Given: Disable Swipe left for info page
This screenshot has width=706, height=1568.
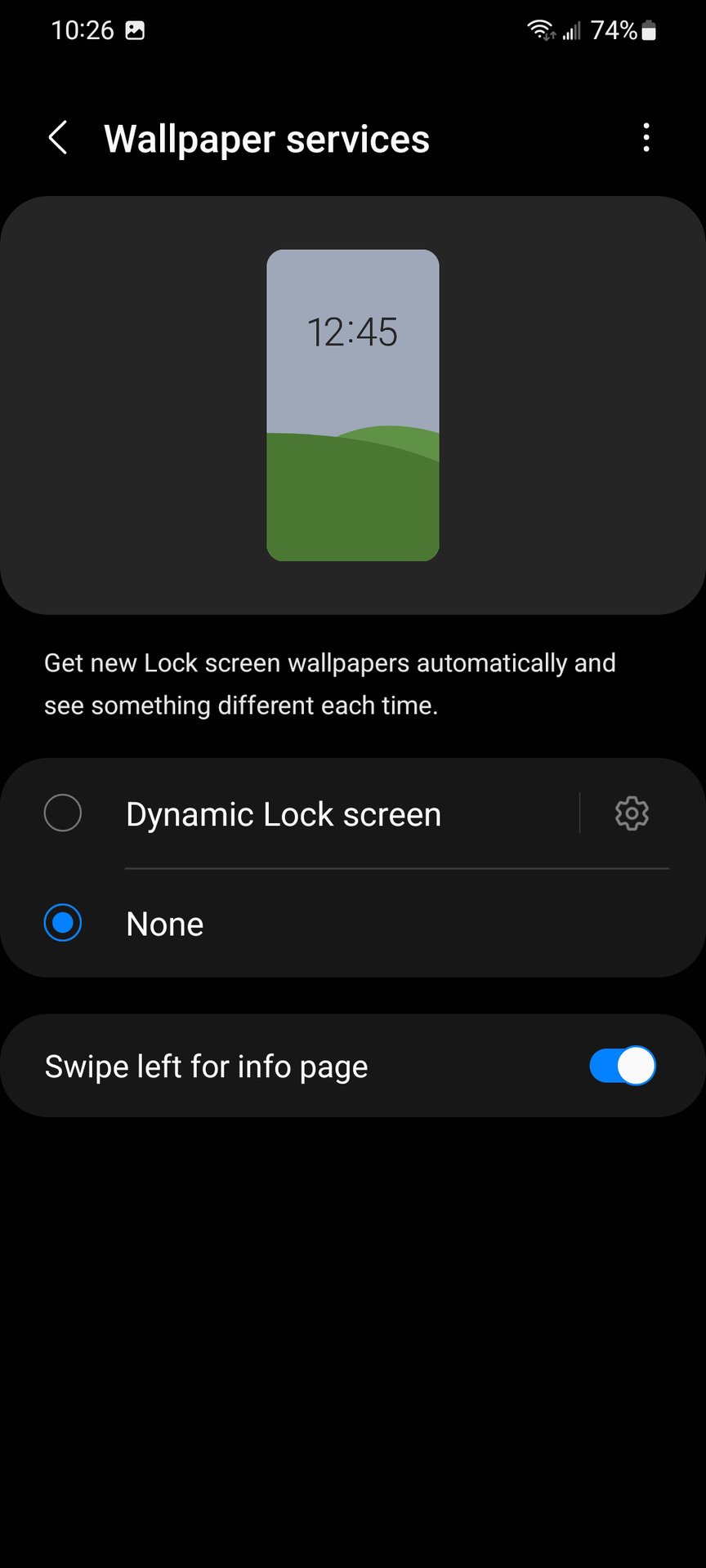Looking at the screenshot, I should (x=622, y=1066).
